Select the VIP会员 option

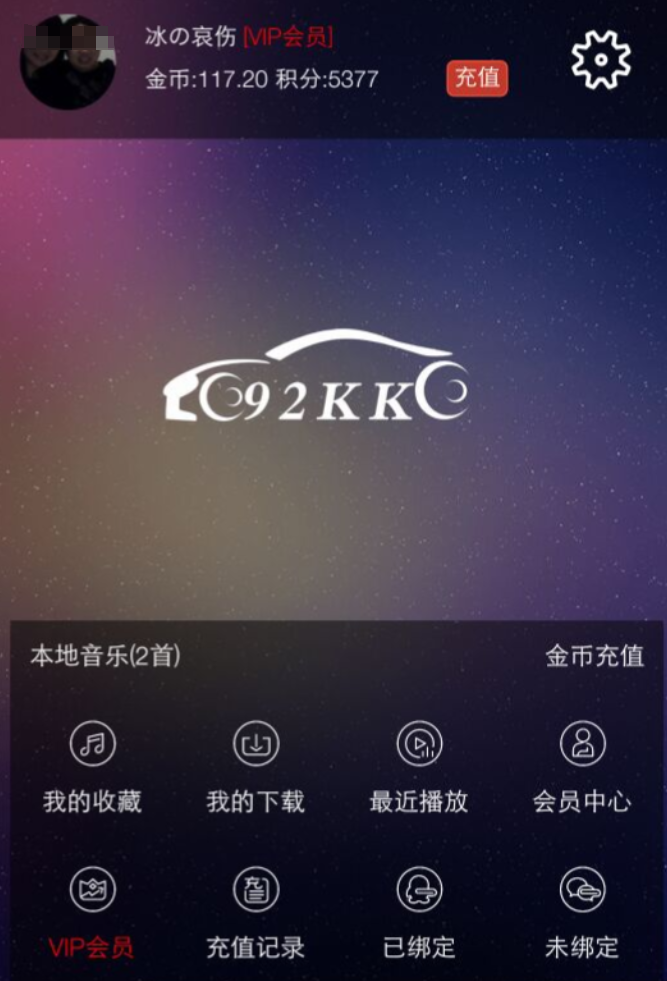click(x=92, y=912)
